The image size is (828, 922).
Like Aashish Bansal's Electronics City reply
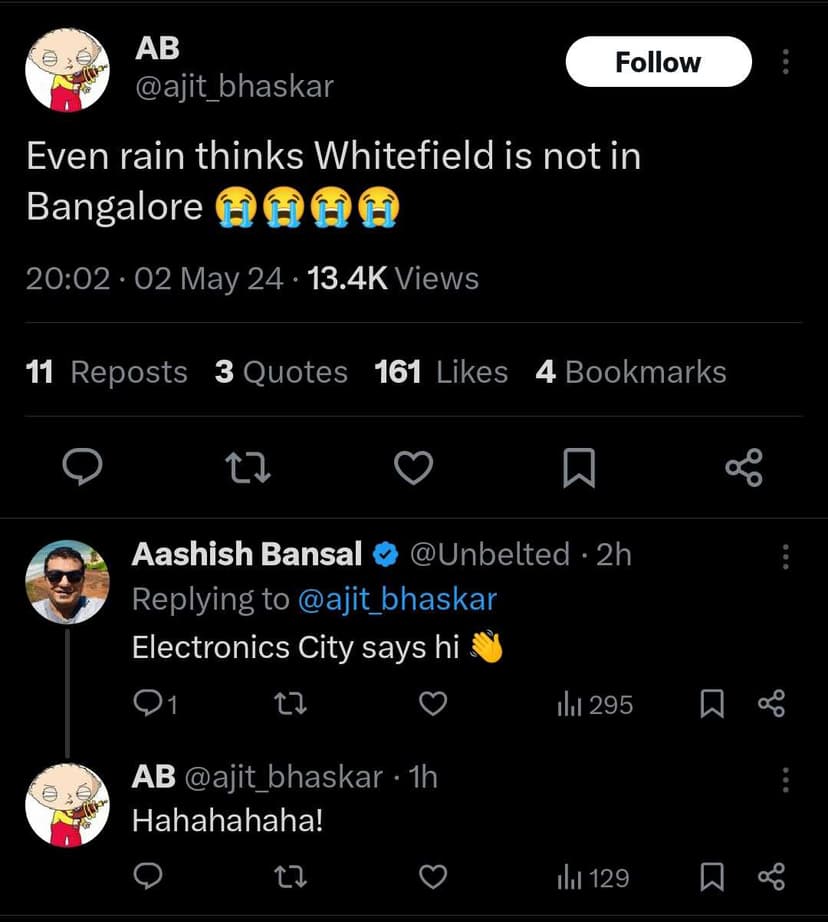[x=432, y=705]
